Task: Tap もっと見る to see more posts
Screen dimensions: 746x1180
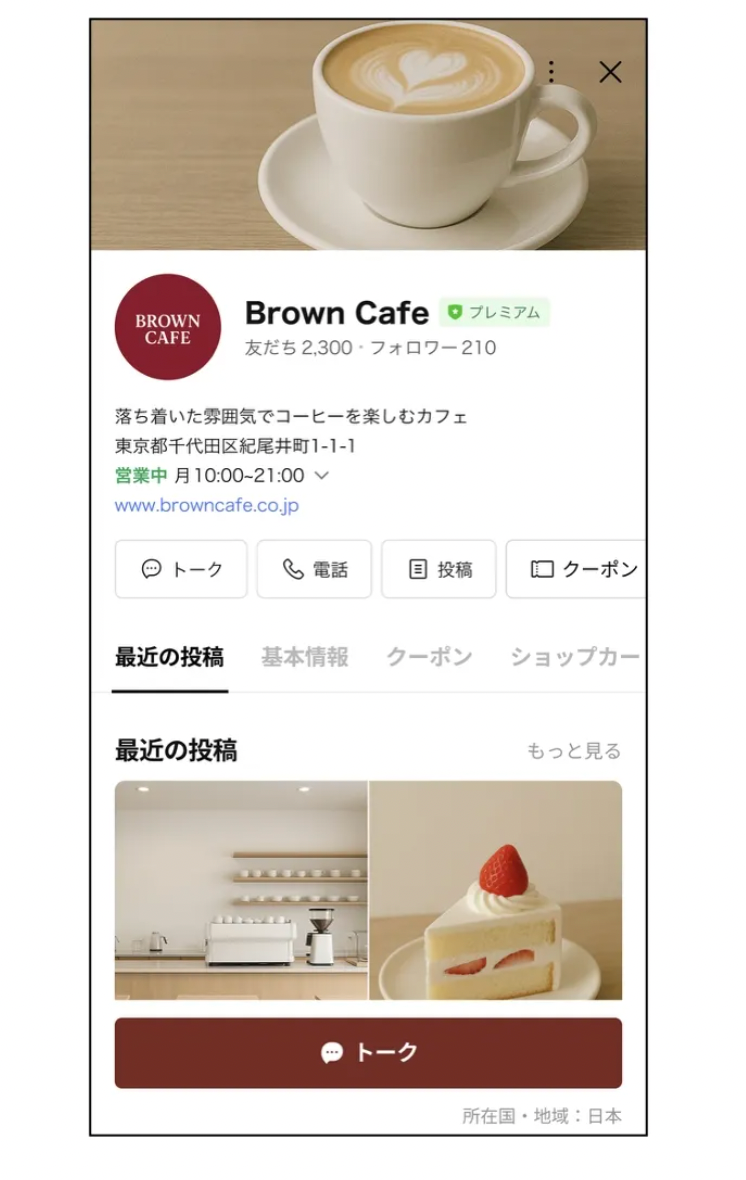Action: [x=574, y=751]
